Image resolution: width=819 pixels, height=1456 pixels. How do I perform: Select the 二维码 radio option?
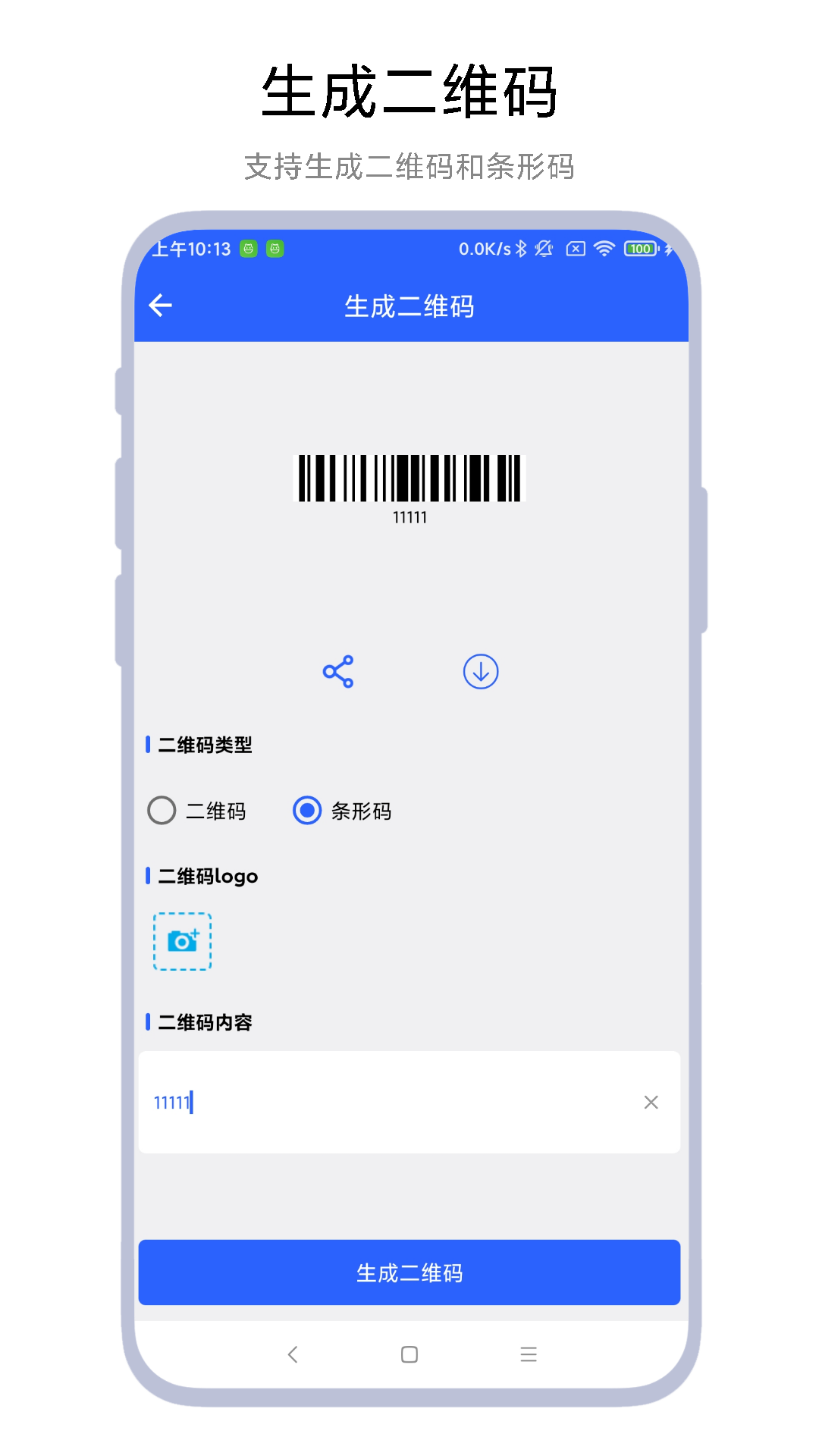pos(161,811)
